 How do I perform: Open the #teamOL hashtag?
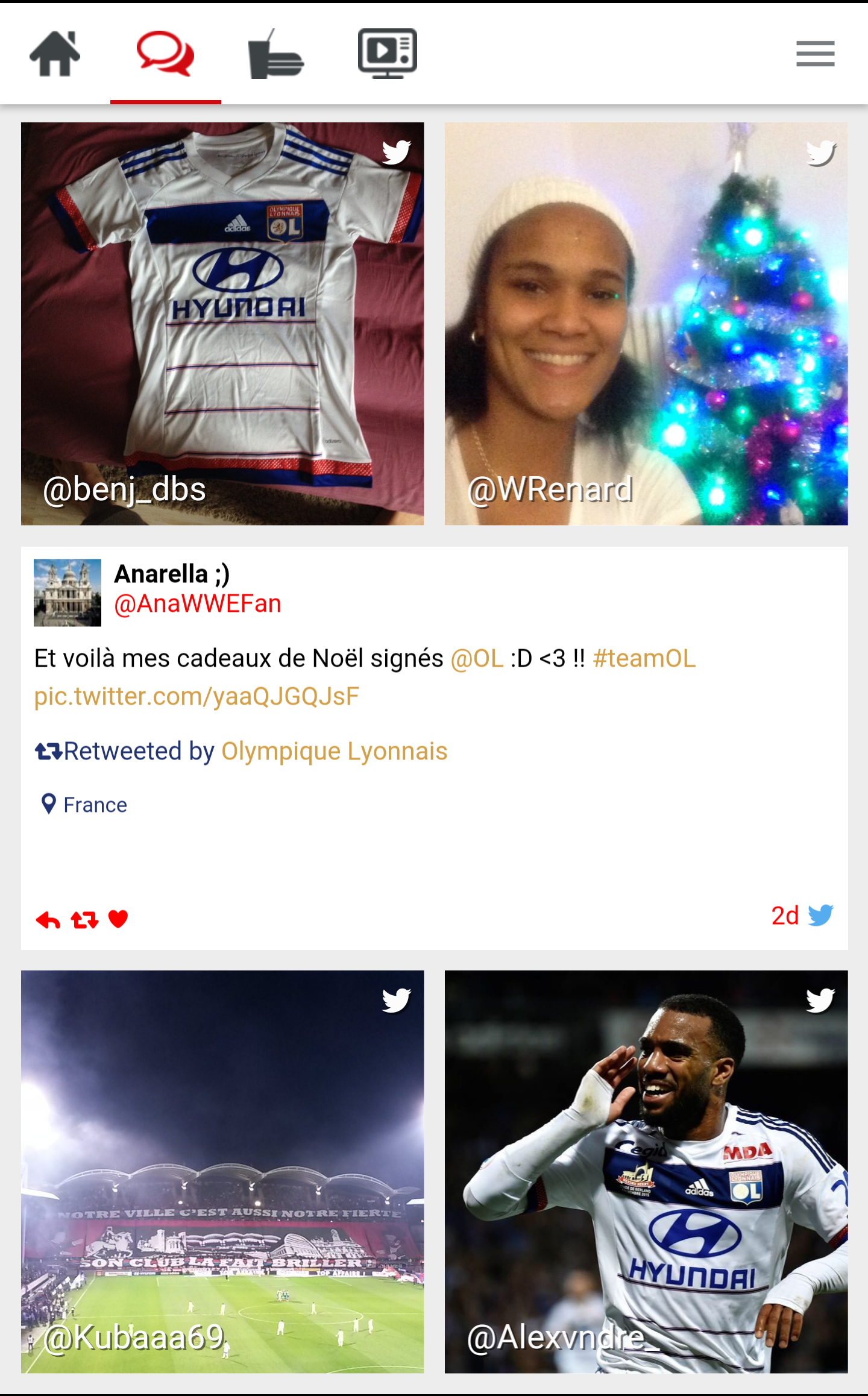[644, 659]
